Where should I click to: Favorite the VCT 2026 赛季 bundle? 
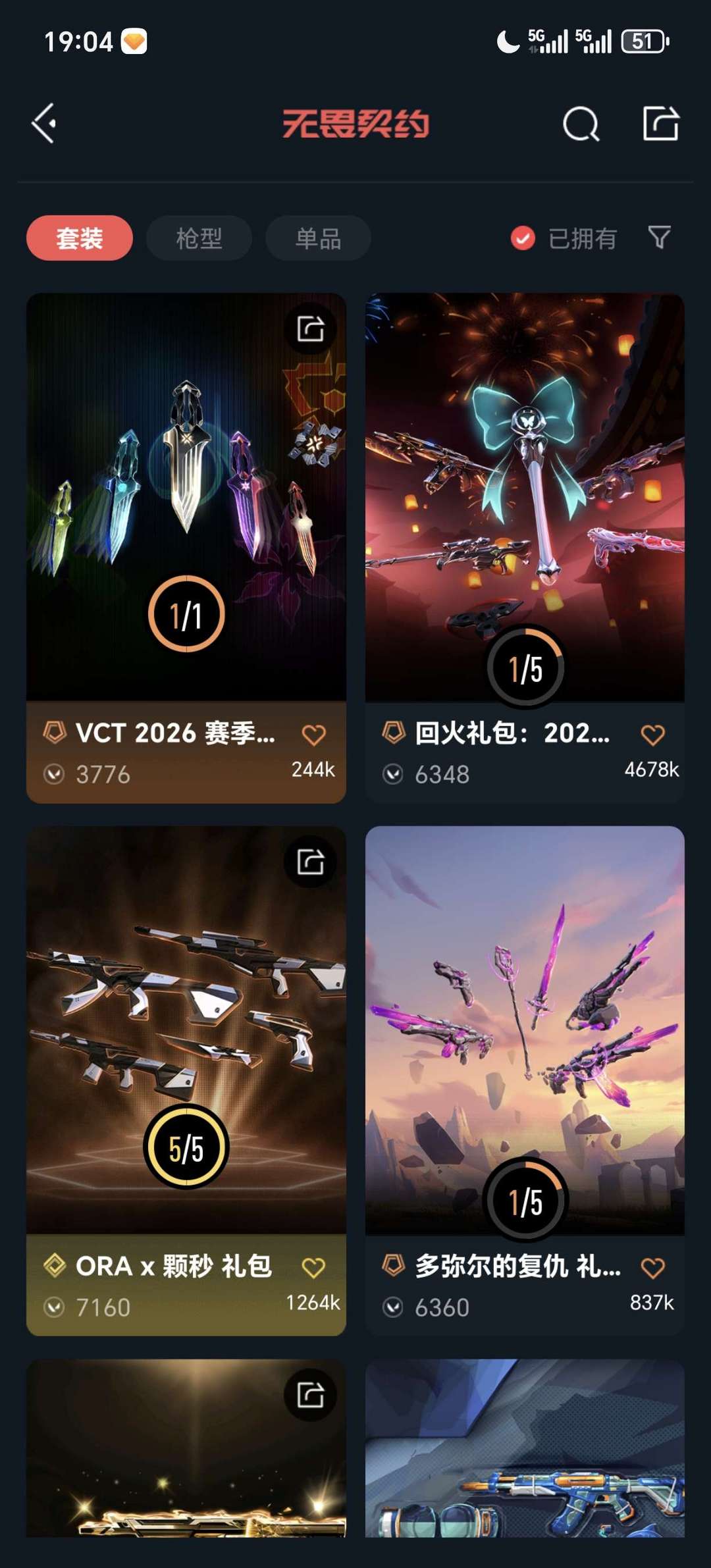pyautogui.click(x=313, y=735)
